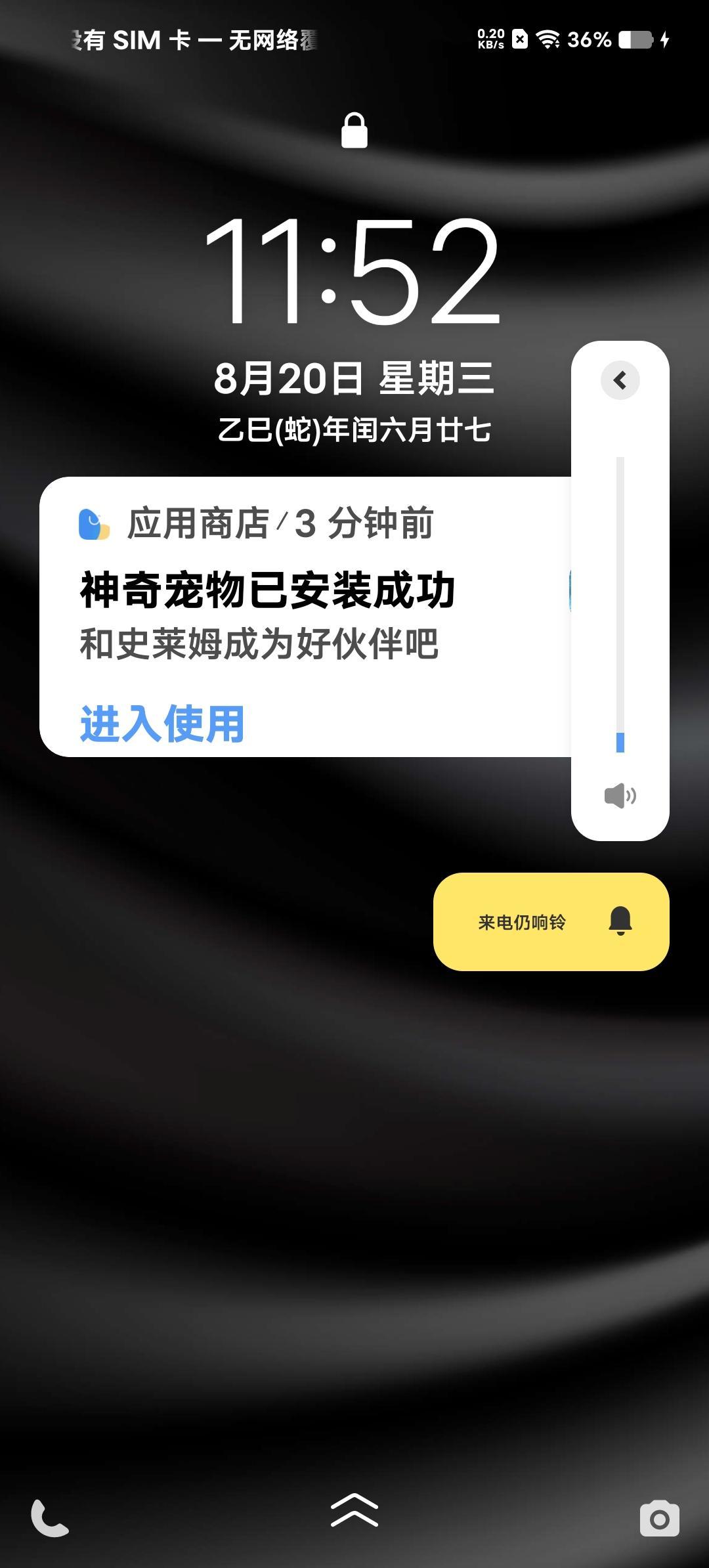Image resolution: width=709 pixels, height=1568 pixels.
Task: Open the Phone shortcut on lock screen
Action: [51, 1517]
